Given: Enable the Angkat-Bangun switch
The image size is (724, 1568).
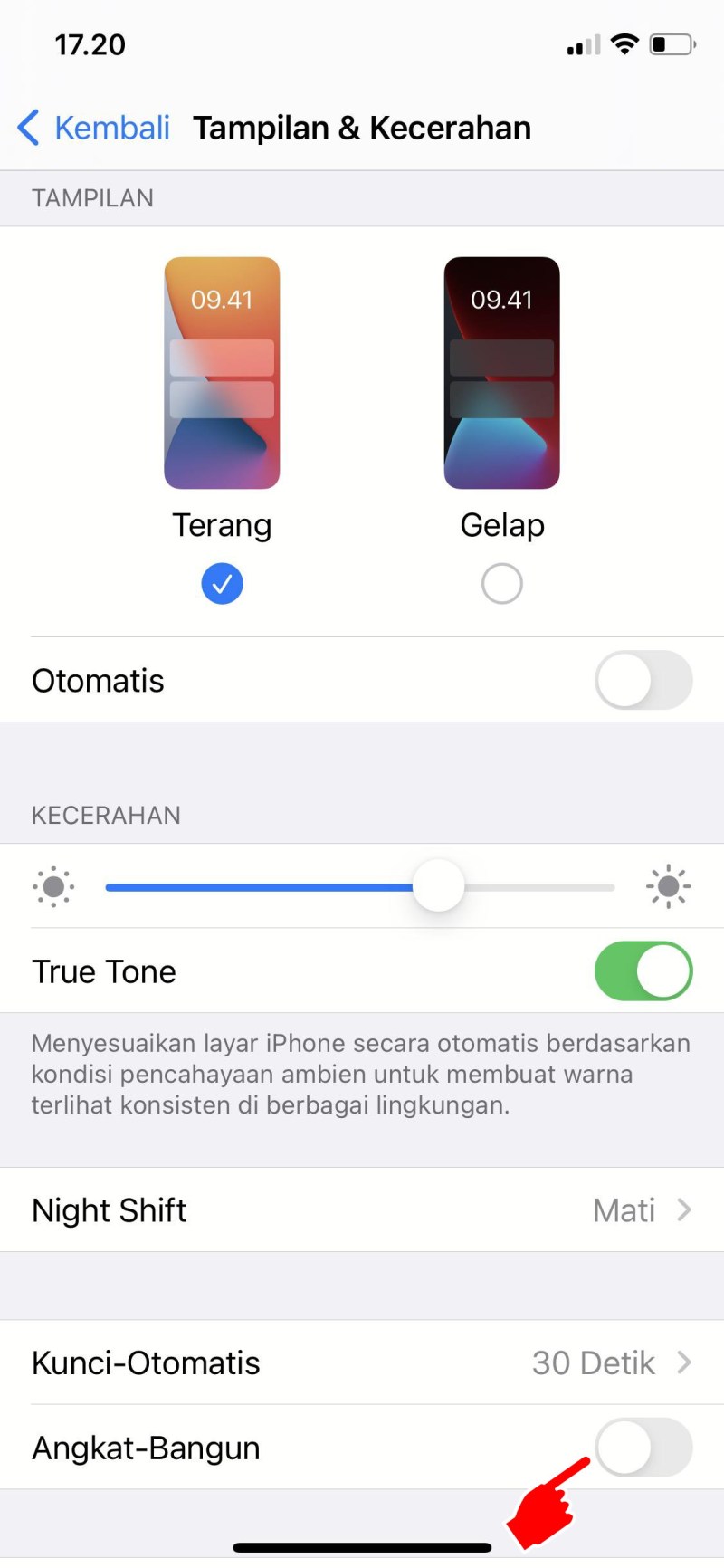Looking at the screenshot, I should point(643,1447).
